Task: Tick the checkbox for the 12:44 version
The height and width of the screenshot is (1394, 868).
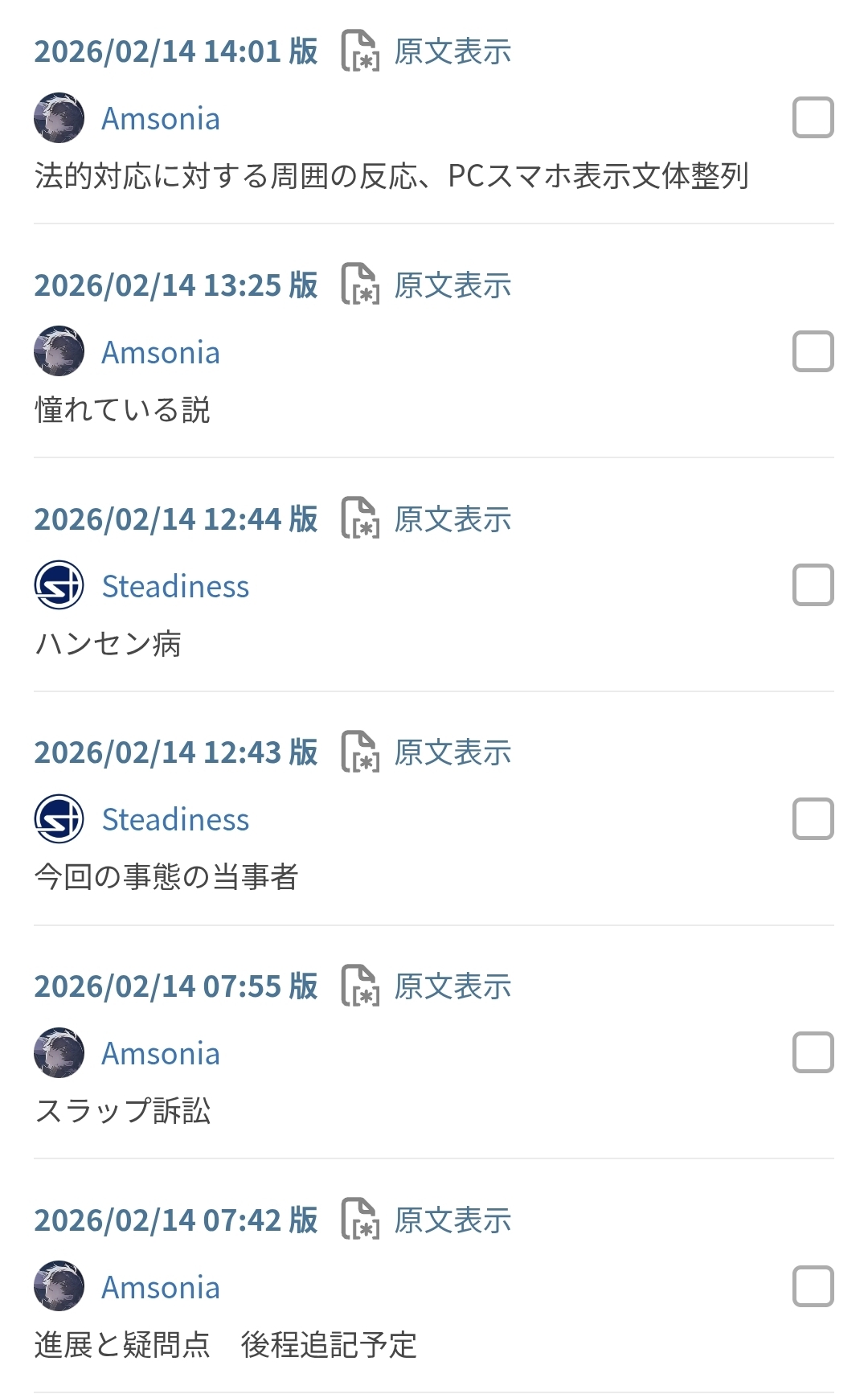Action: point(813,585)
